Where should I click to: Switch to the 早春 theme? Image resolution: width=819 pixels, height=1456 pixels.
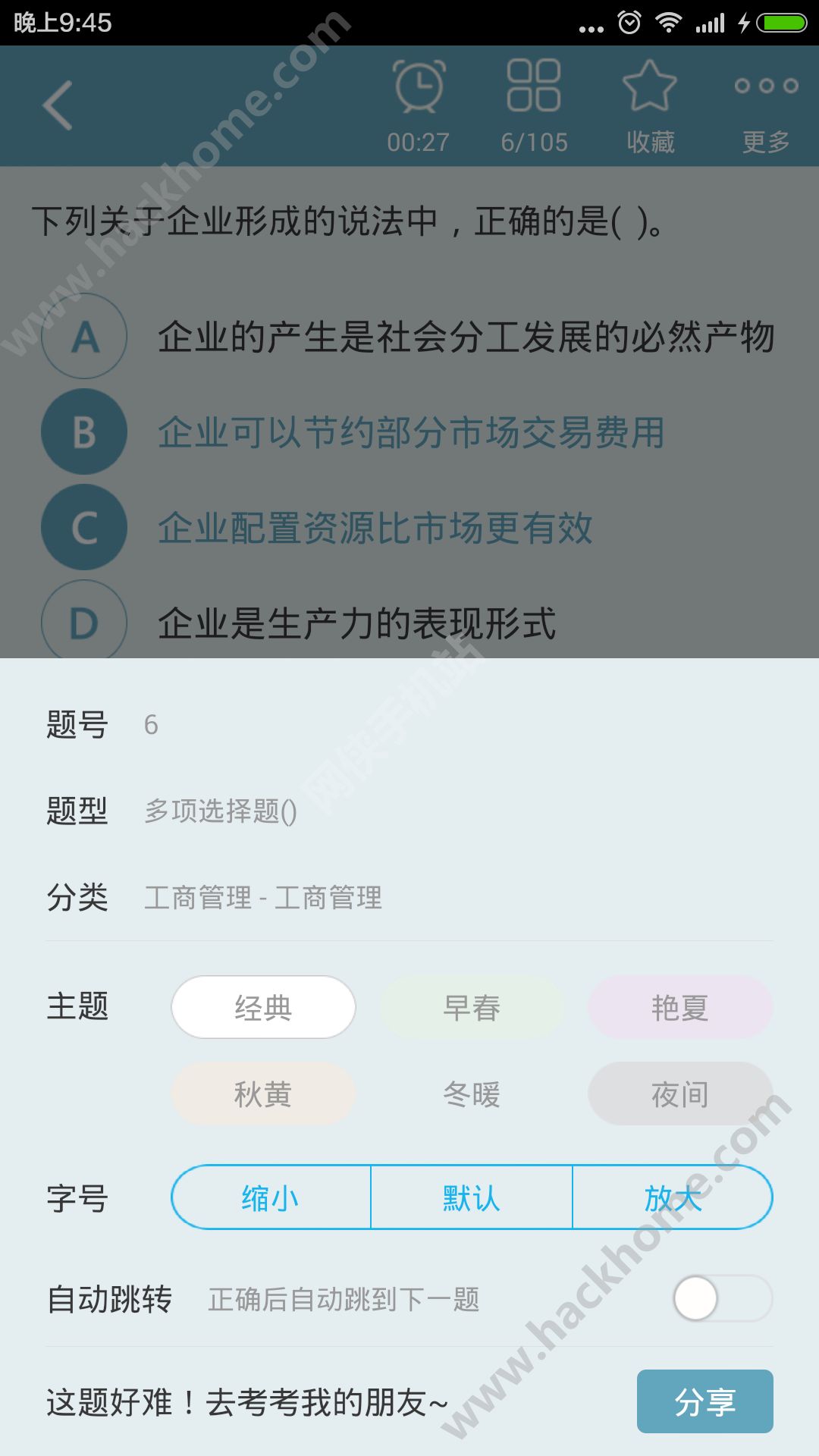tap(472, 1007)
